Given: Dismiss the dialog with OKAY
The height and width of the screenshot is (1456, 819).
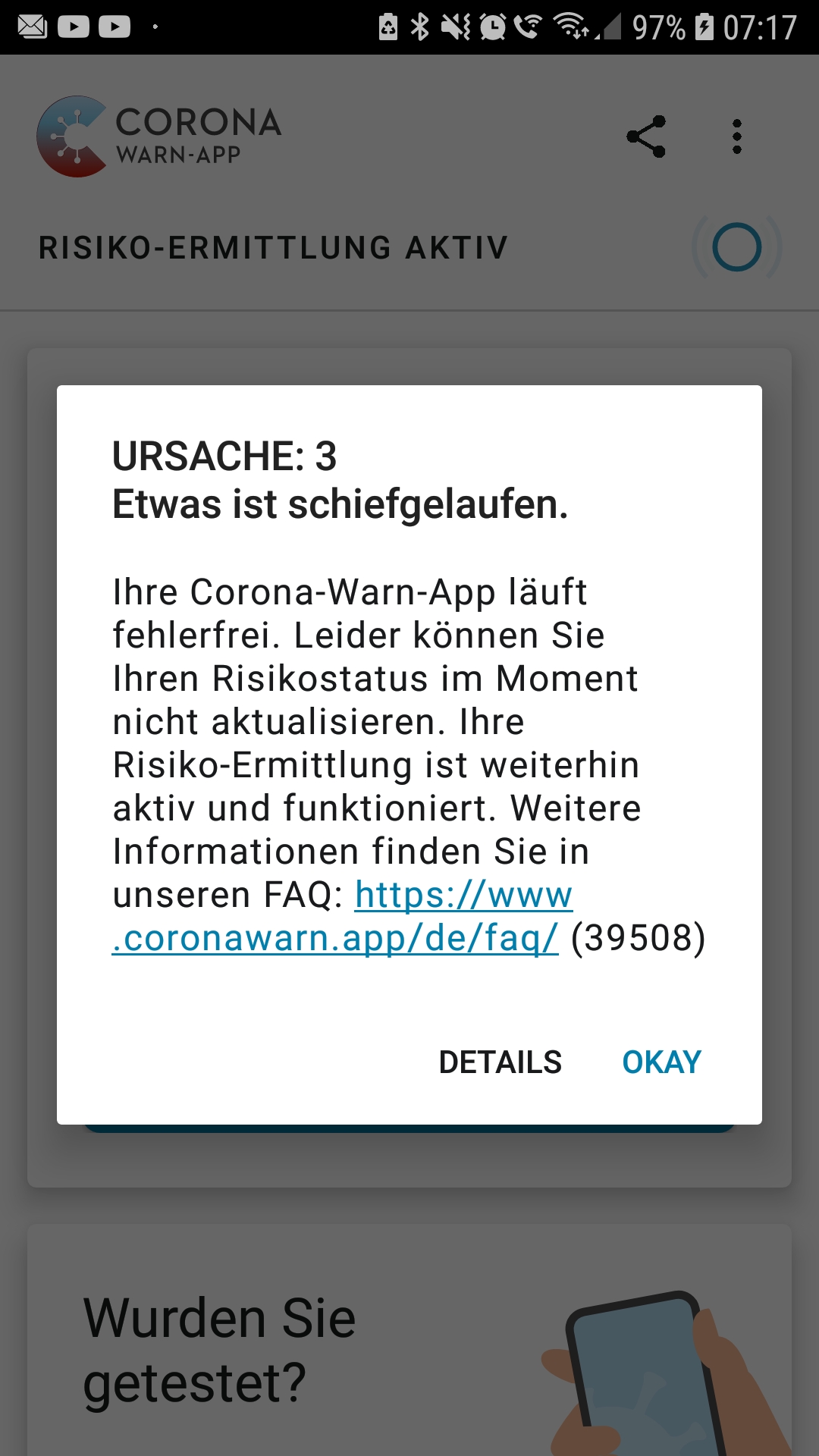Looking at the screenshot, I should click(661, 1062).
